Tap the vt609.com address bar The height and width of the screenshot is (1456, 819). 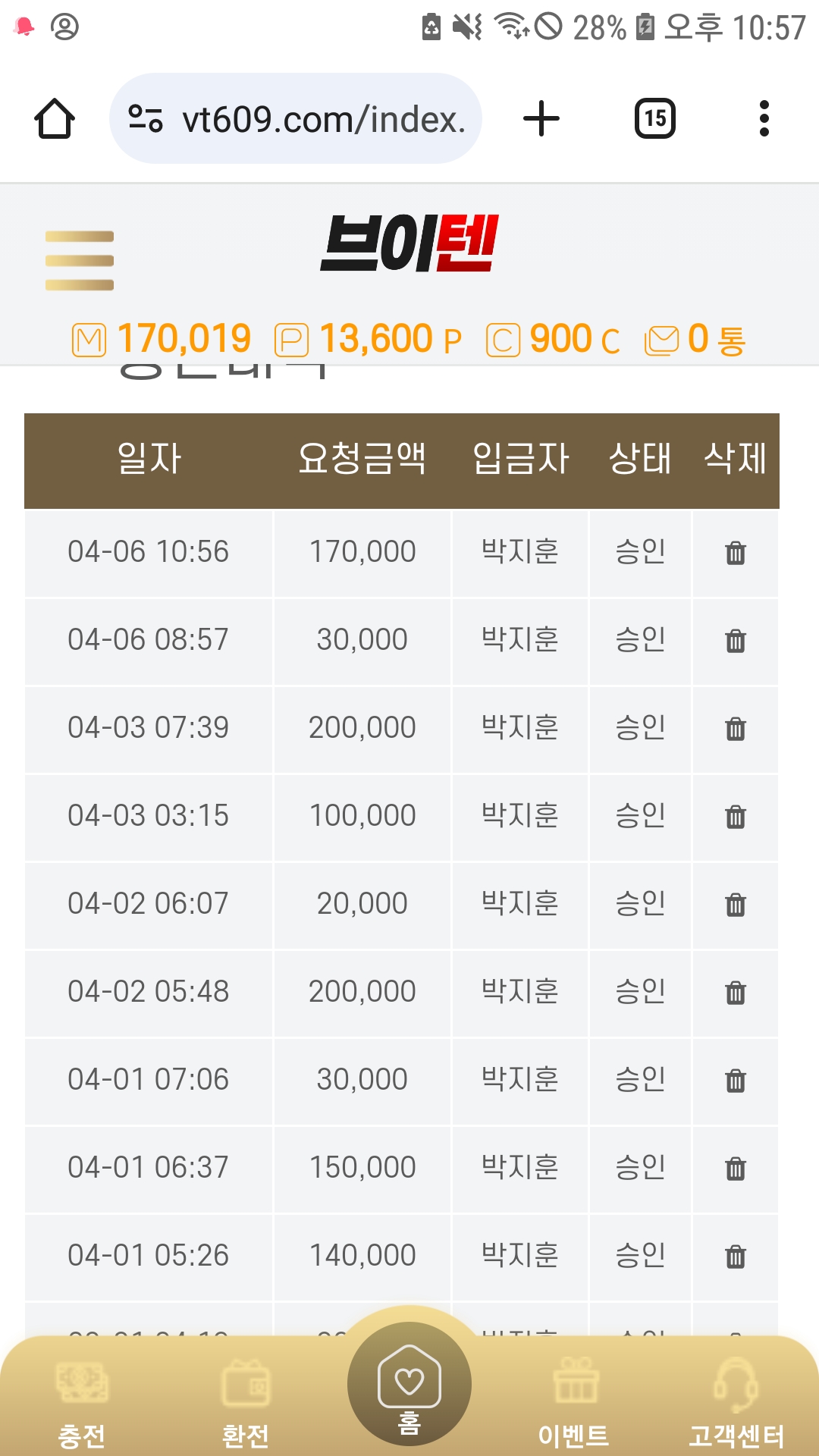296,119
